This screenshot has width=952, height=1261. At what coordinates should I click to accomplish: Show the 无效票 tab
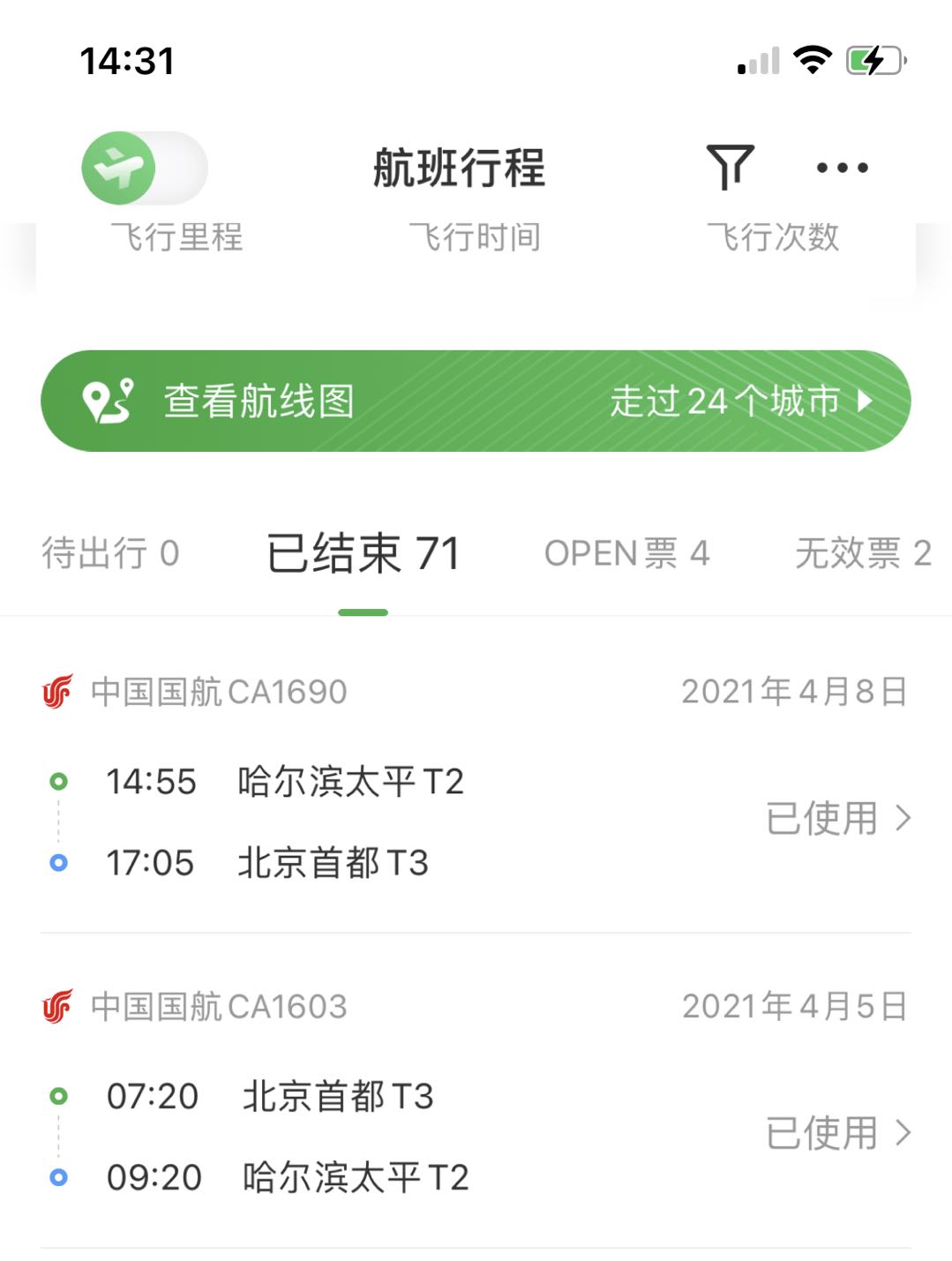862,554
